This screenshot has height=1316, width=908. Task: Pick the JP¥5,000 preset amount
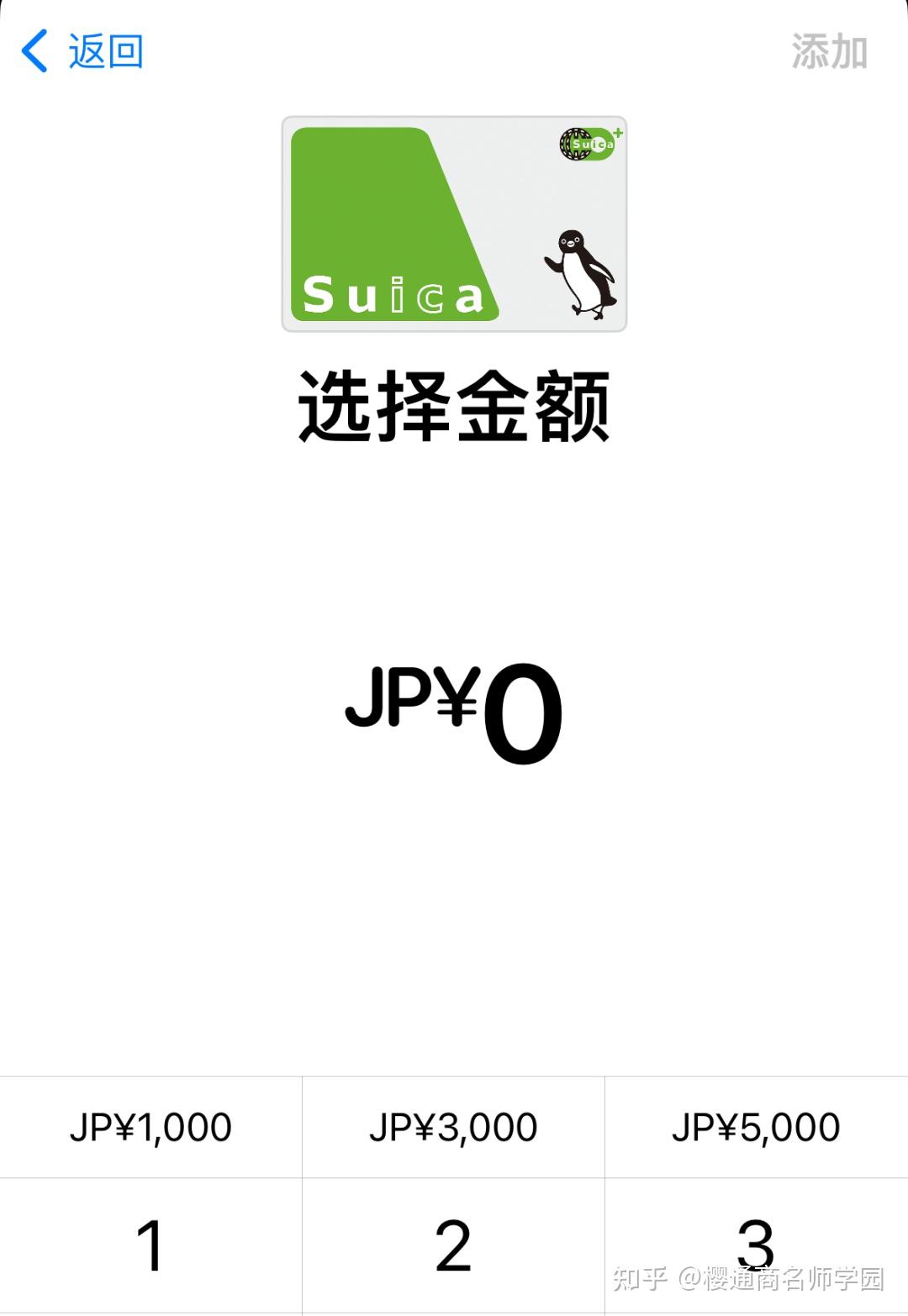click(x=756, y=1127)
